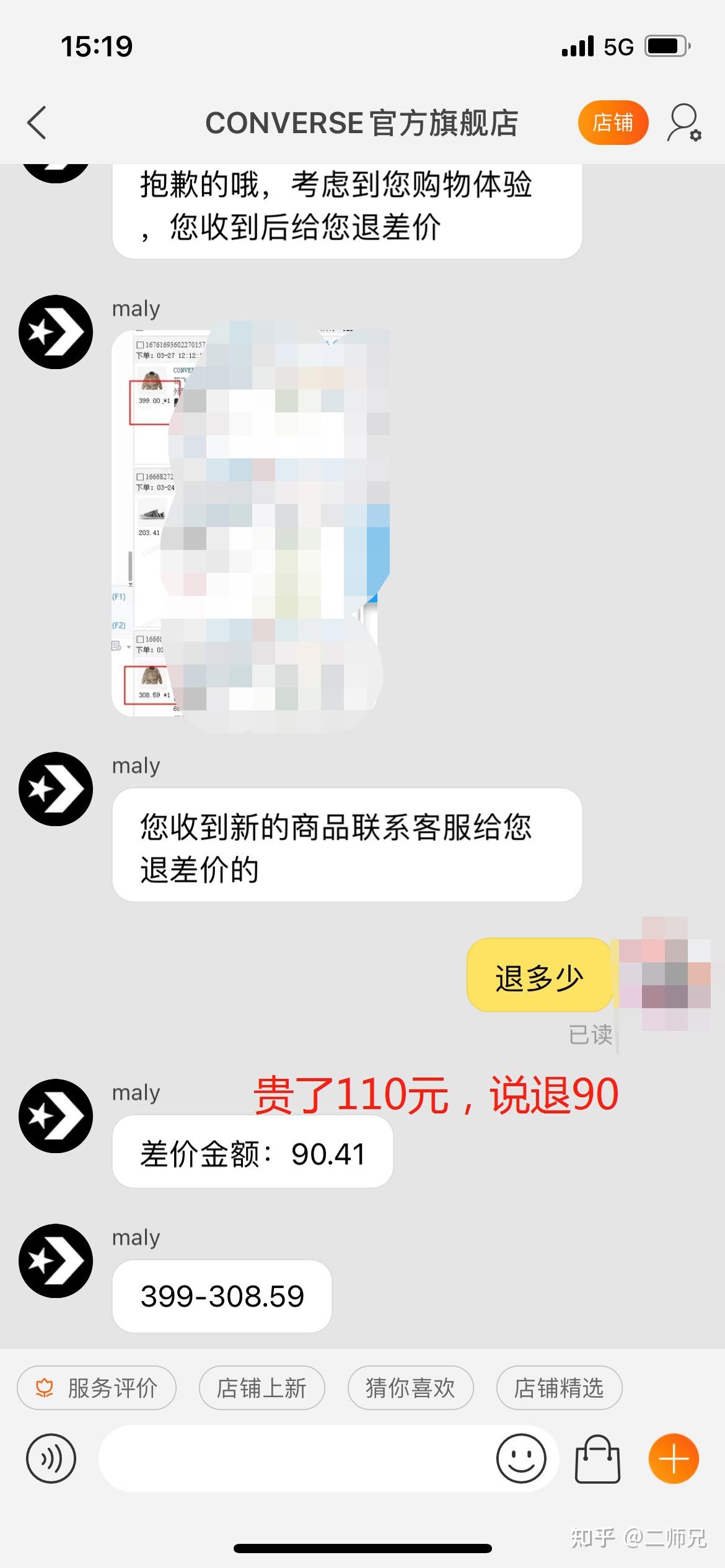Open the shopping bag icon
The image size is (725, 1568).
coord(597,1458)
